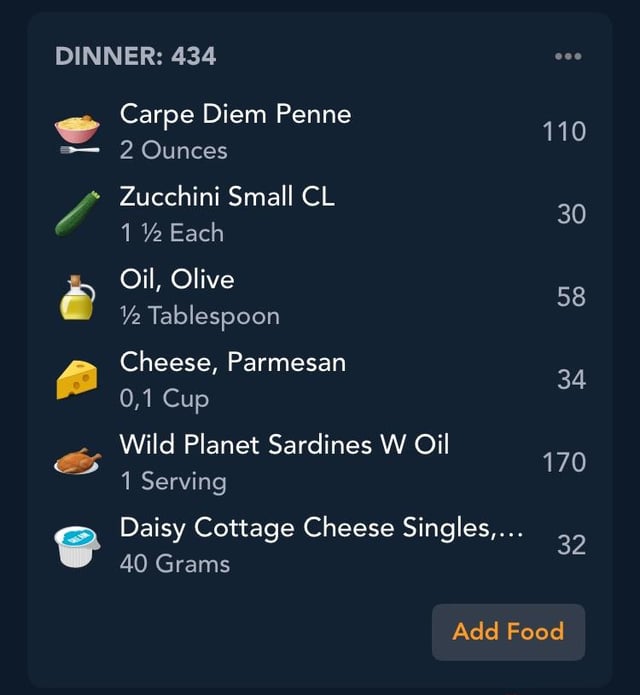Screen dimensions: 640x695
Task: Open Daisy Cottage Cheese Singles entry
Action: (x=320, y=545)
